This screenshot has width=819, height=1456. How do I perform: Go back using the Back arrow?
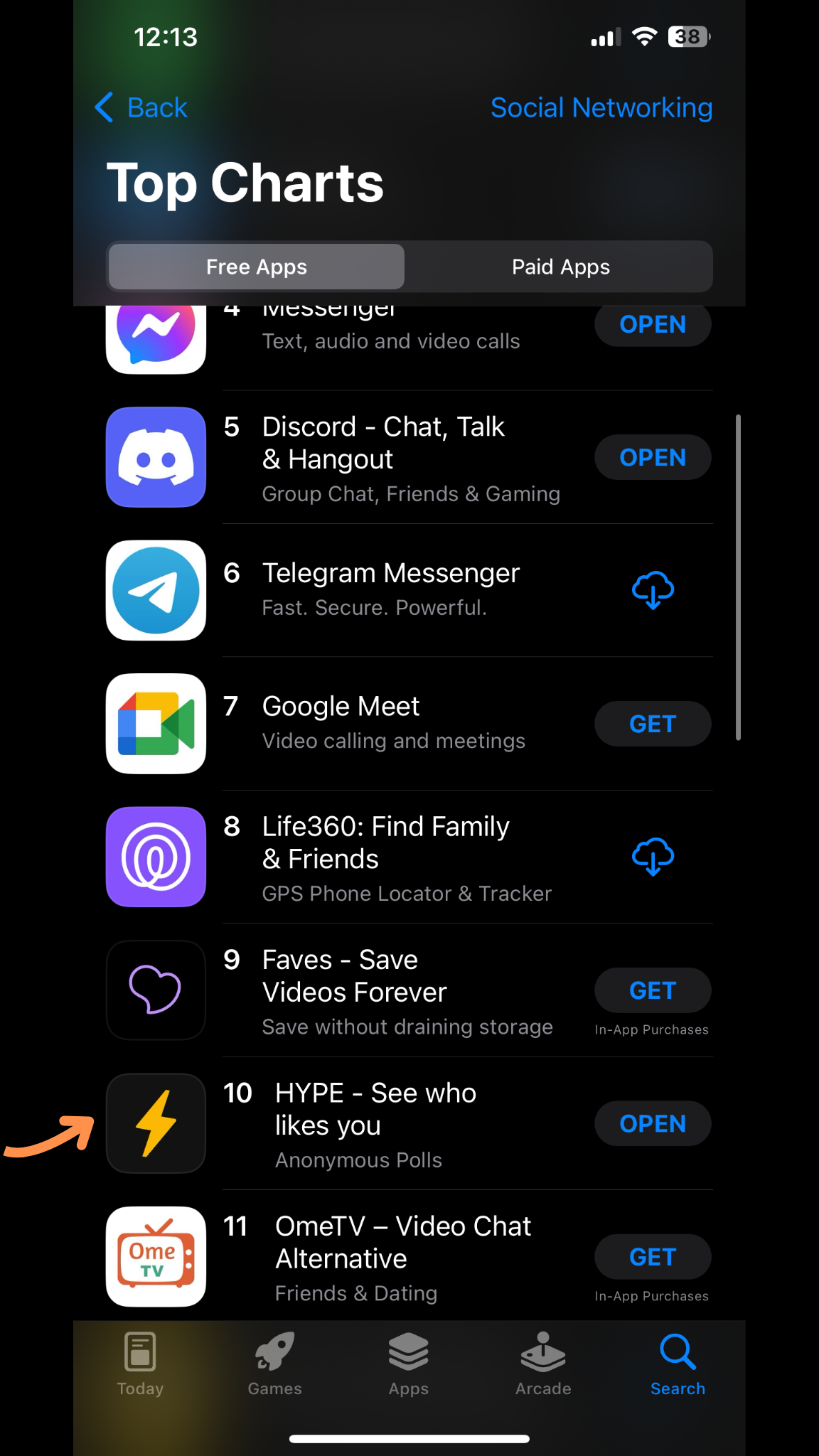pos(141,108)
